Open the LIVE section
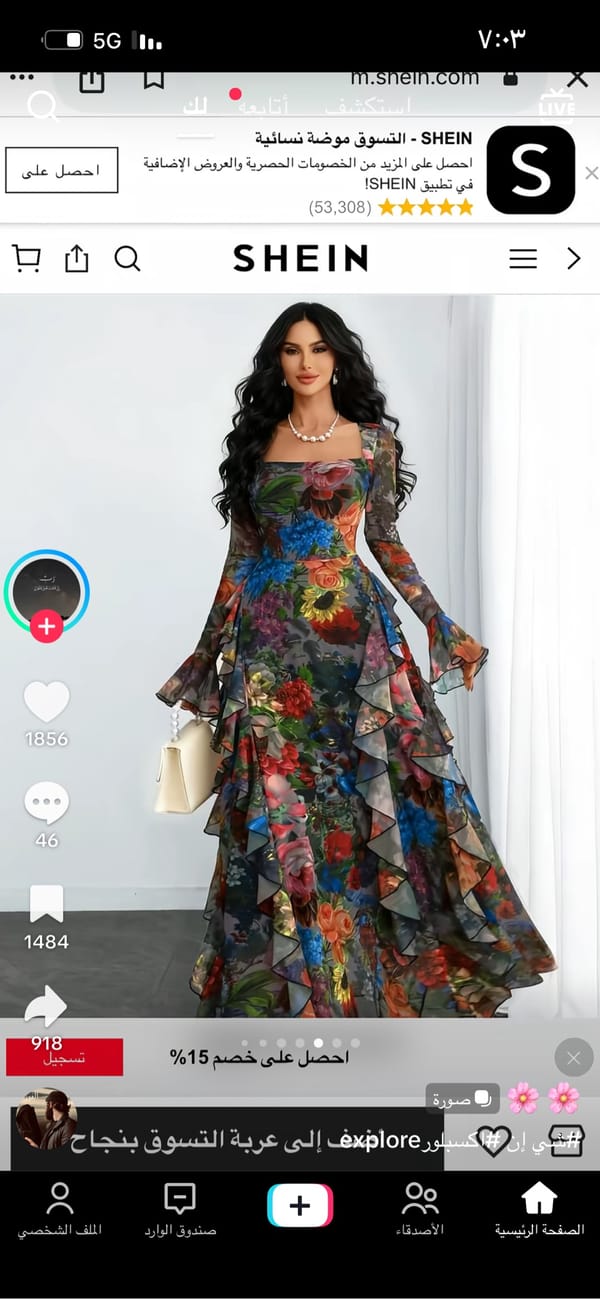The image size is (600, 1299). 556,105
